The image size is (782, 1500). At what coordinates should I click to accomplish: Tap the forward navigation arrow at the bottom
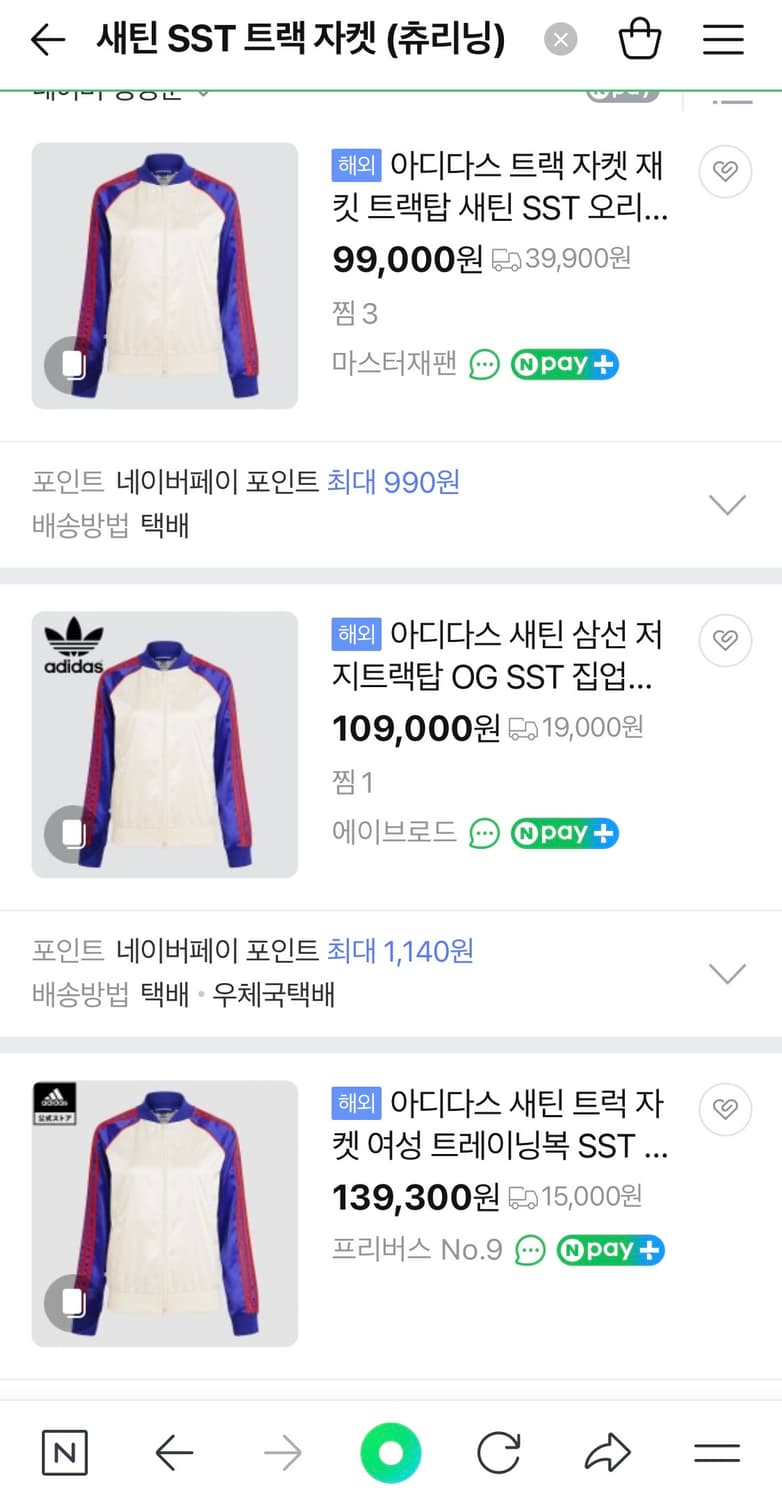click(283, 1453)
